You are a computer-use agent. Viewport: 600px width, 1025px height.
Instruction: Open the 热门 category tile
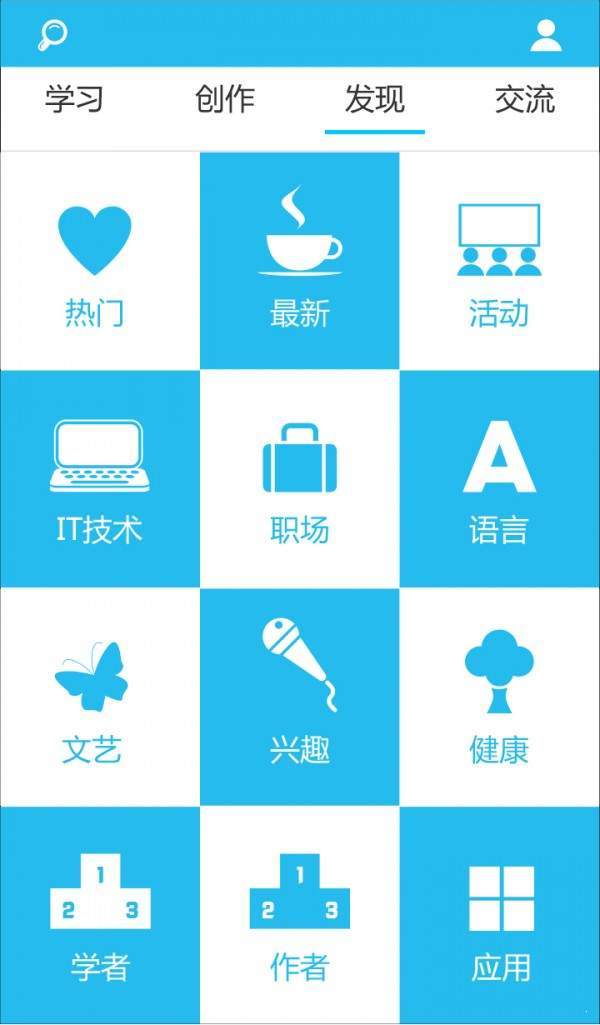tap(97, 262)
